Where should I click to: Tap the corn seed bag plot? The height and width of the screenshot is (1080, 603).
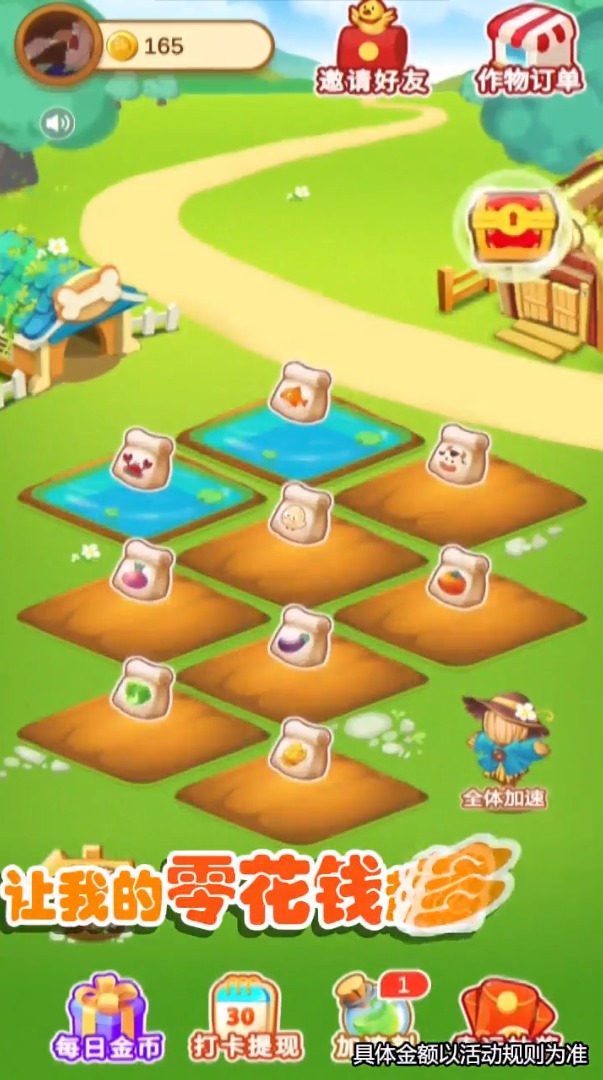(x=301, y=749)
